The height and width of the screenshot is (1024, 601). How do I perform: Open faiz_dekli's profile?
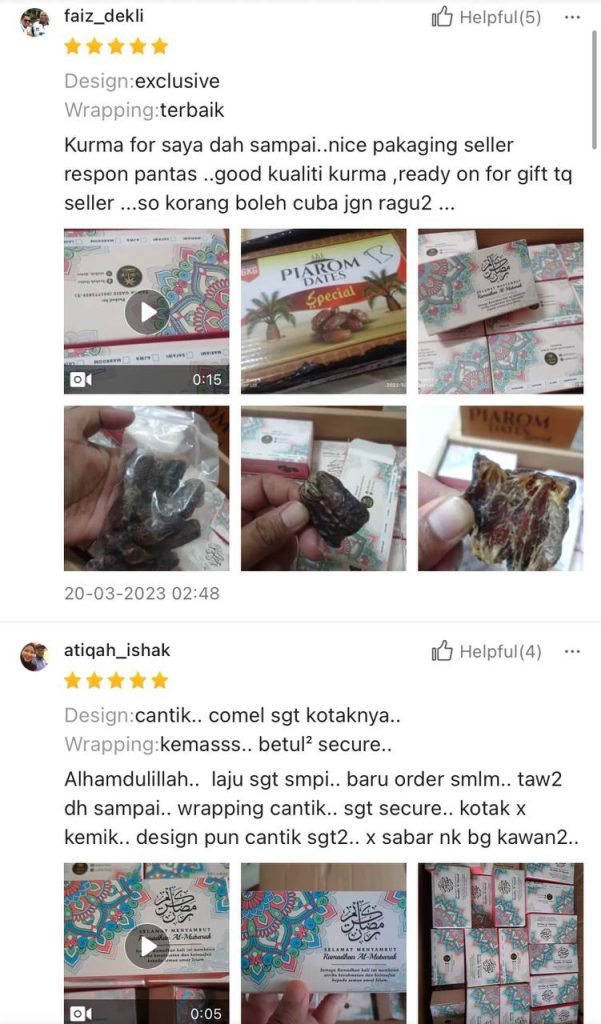103,17
